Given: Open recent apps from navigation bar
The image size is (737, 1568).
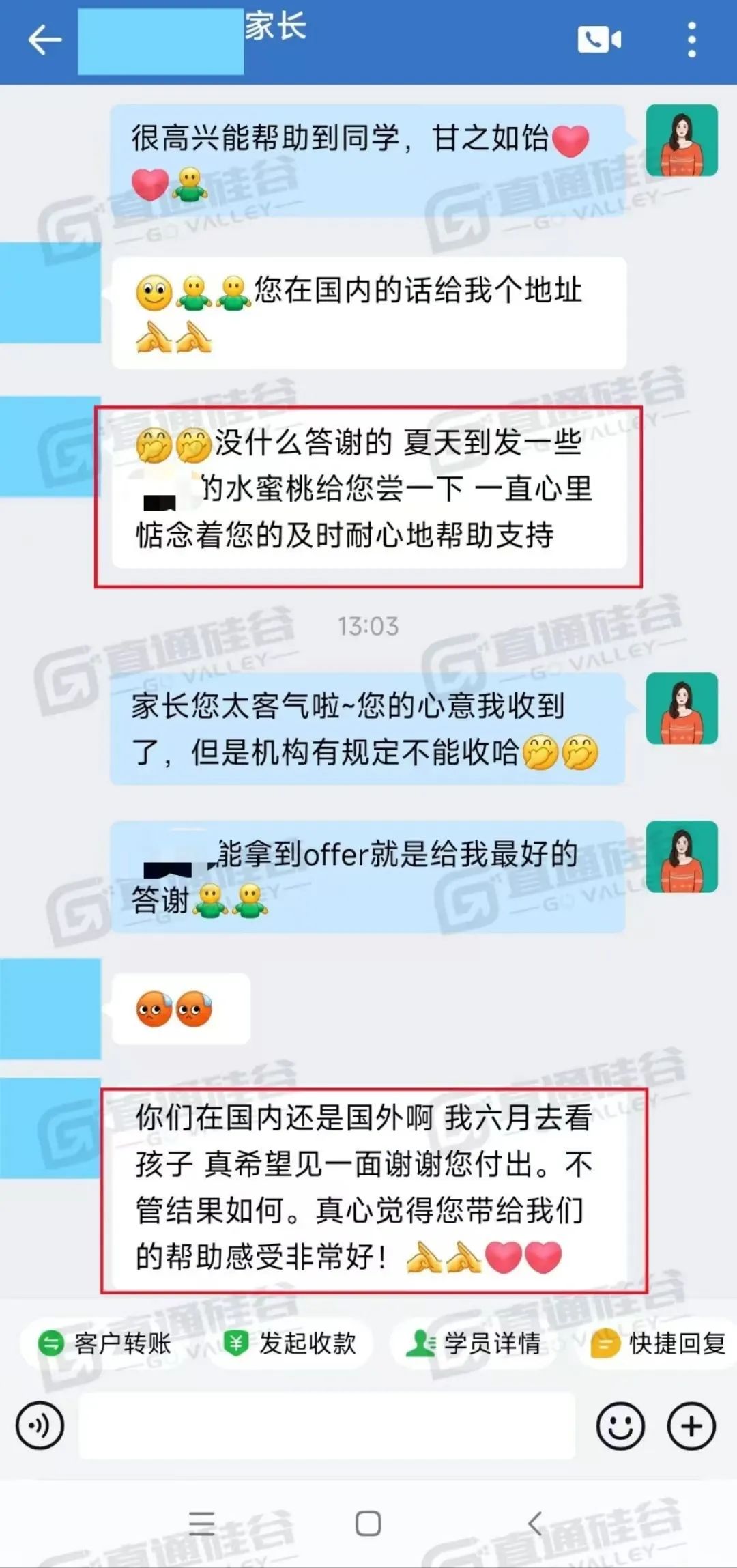Looking at the screenshot, I should click(x=202, y=1523).
